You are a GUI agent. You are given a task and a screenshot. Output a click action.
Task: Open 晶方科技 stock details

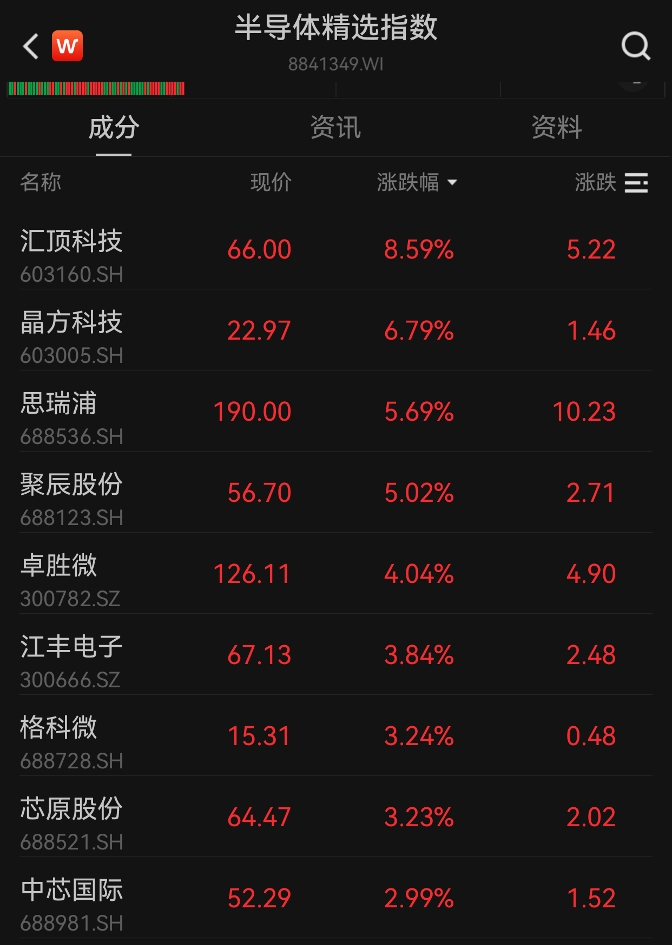click(x=72, y=322)
